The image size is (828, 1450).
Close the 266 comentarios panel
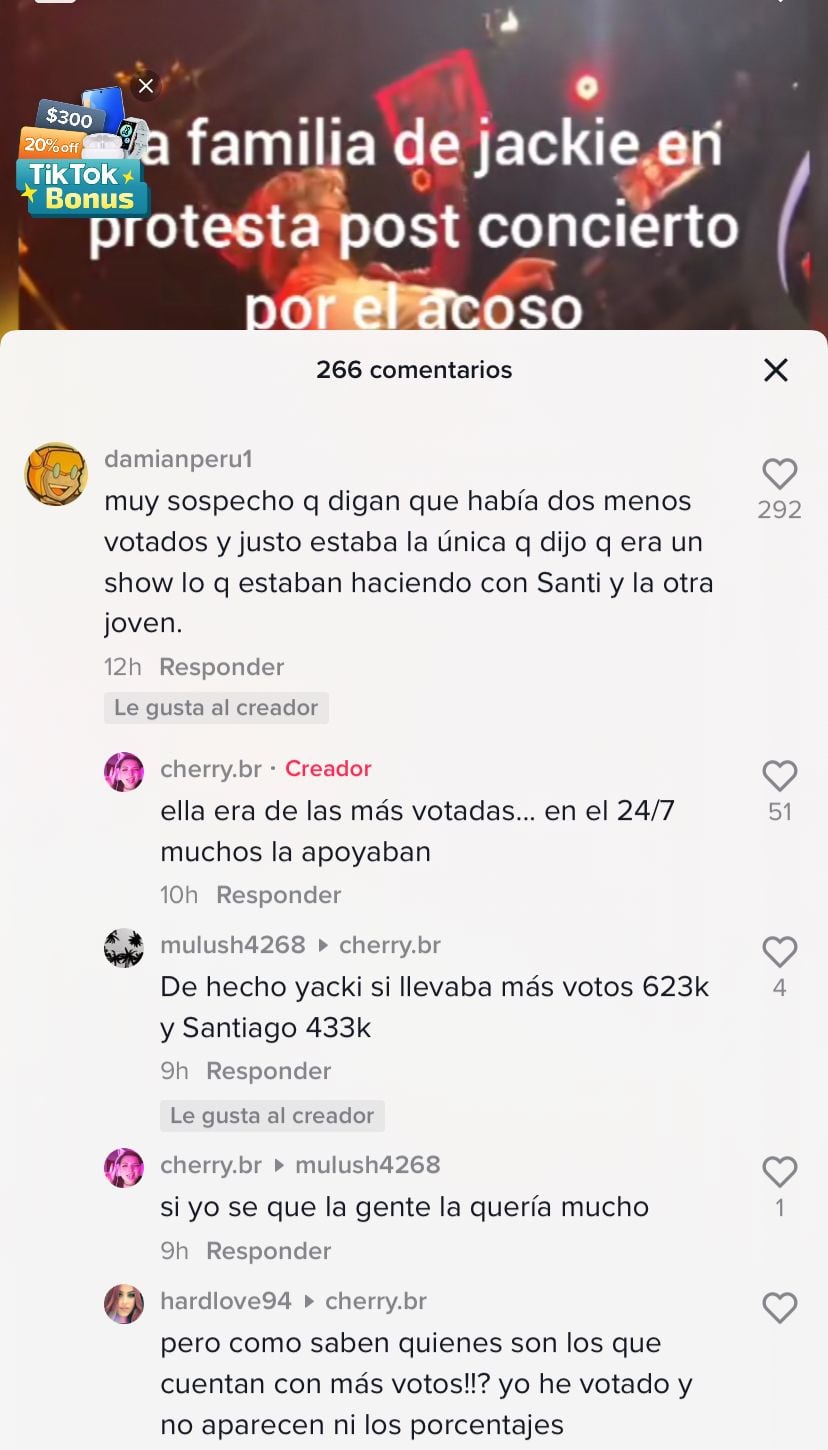tap(775, 370)
